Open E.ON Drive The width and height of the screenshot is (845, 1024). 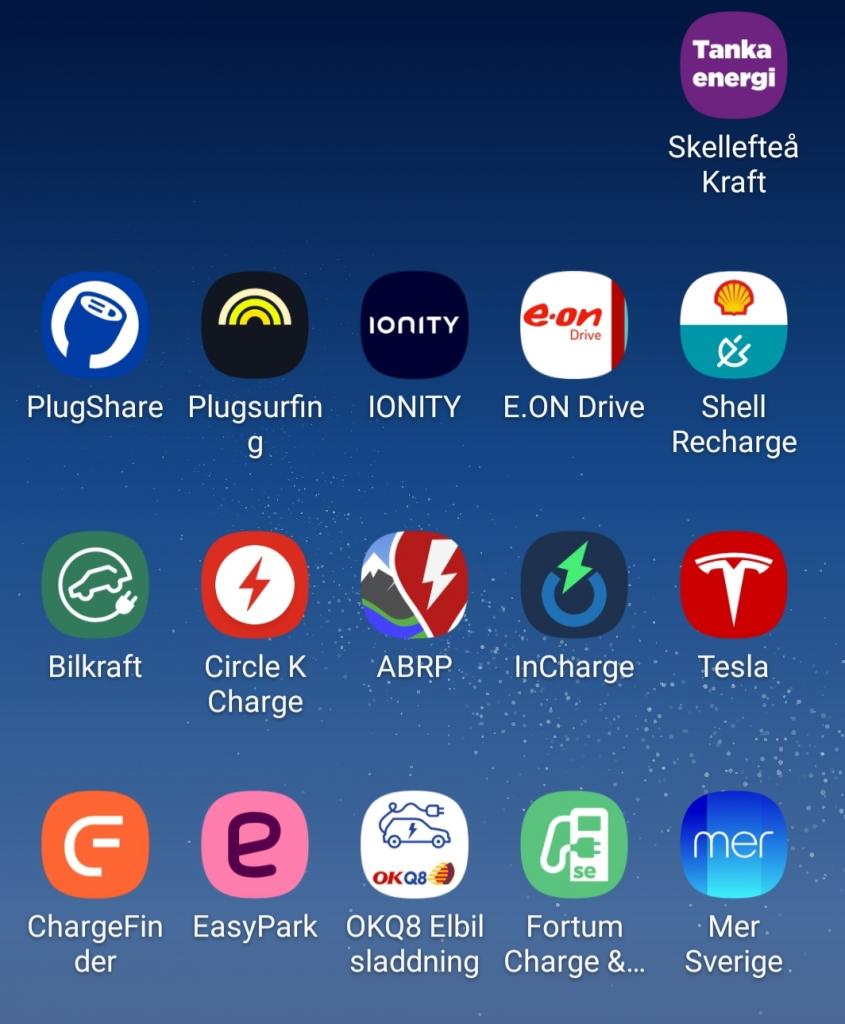point(574,325)
